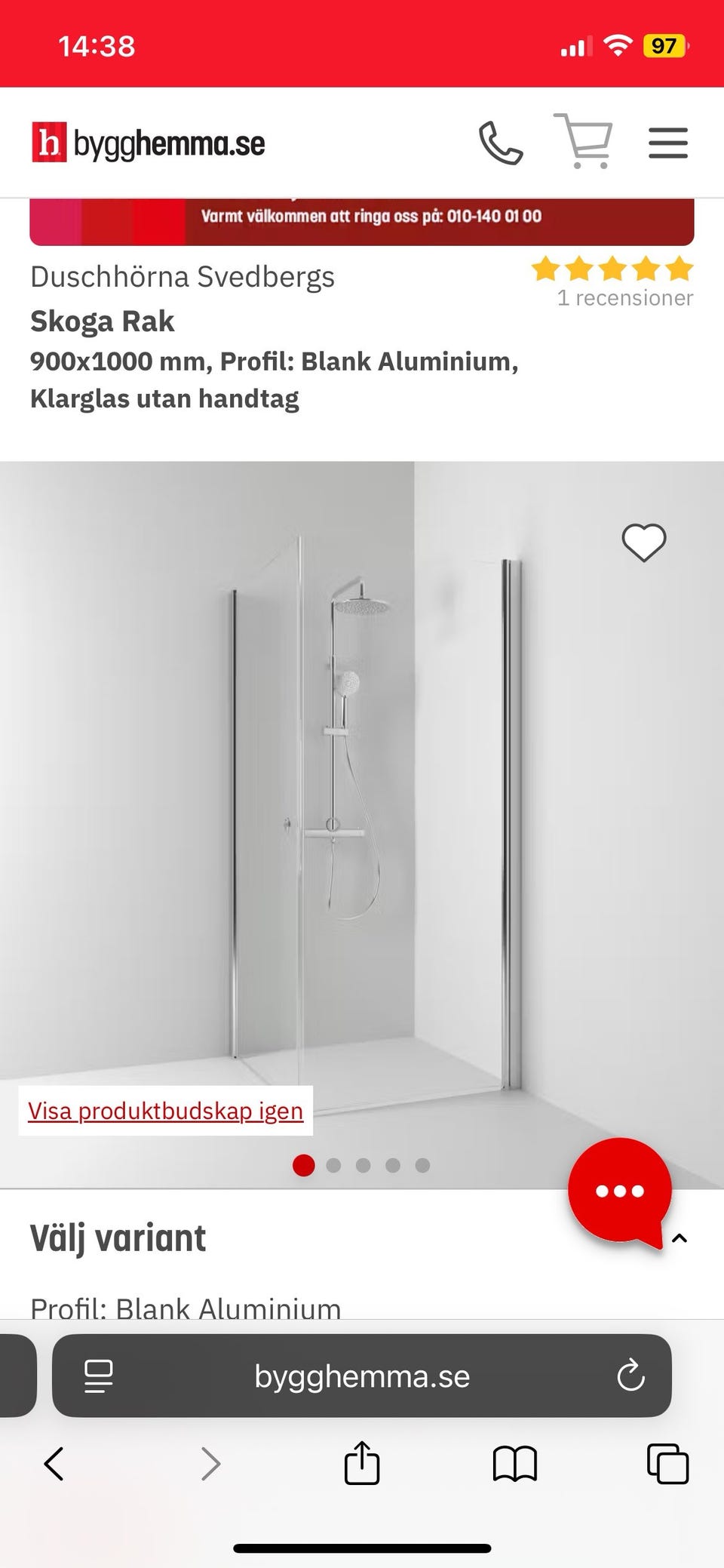Show open Safari tabs
The image size is (724, 1568).
click(x=668, y=1464)
